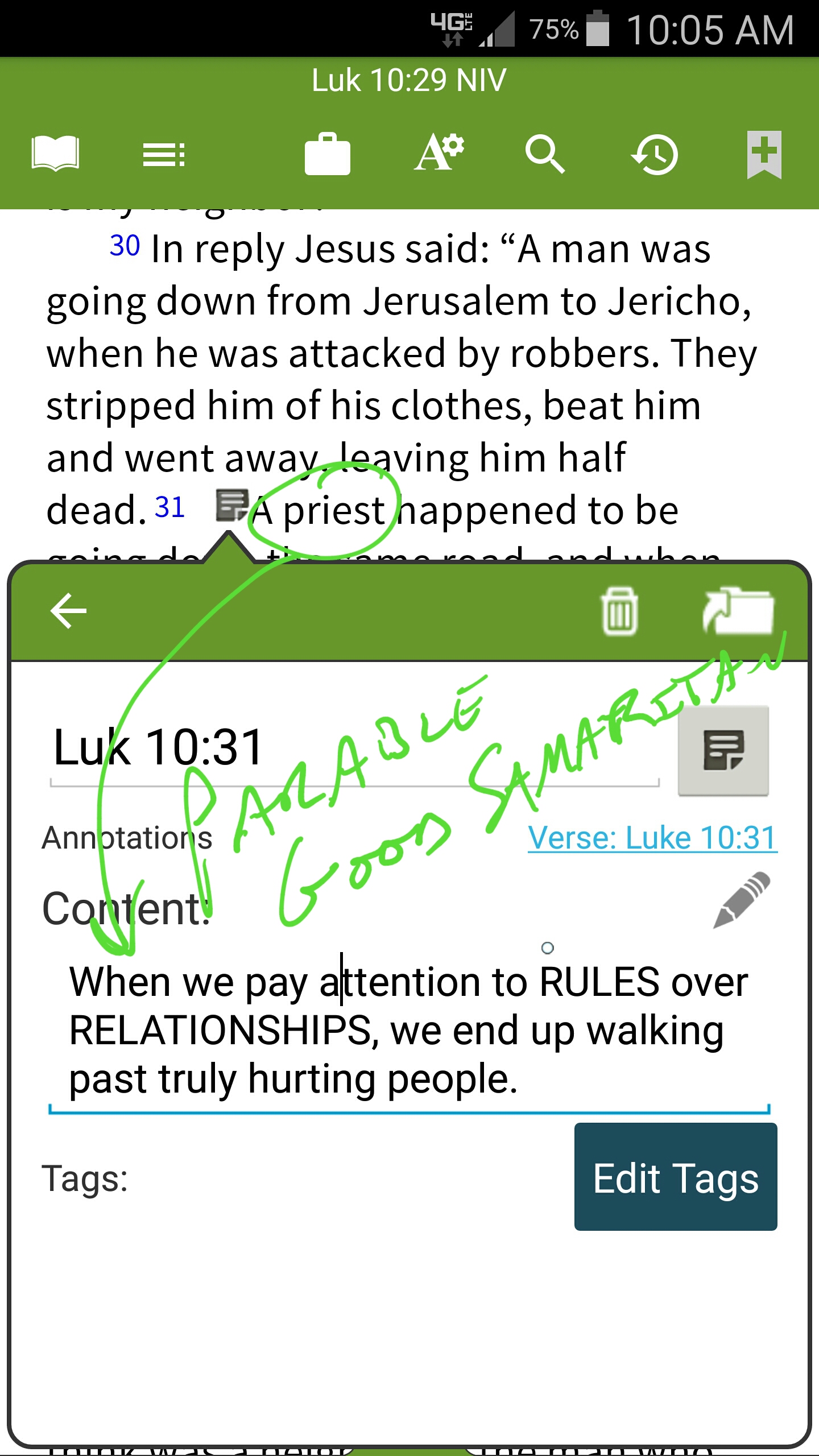Tap the note marker beside verse 31

pyautogui.click(x=231, y=506)
